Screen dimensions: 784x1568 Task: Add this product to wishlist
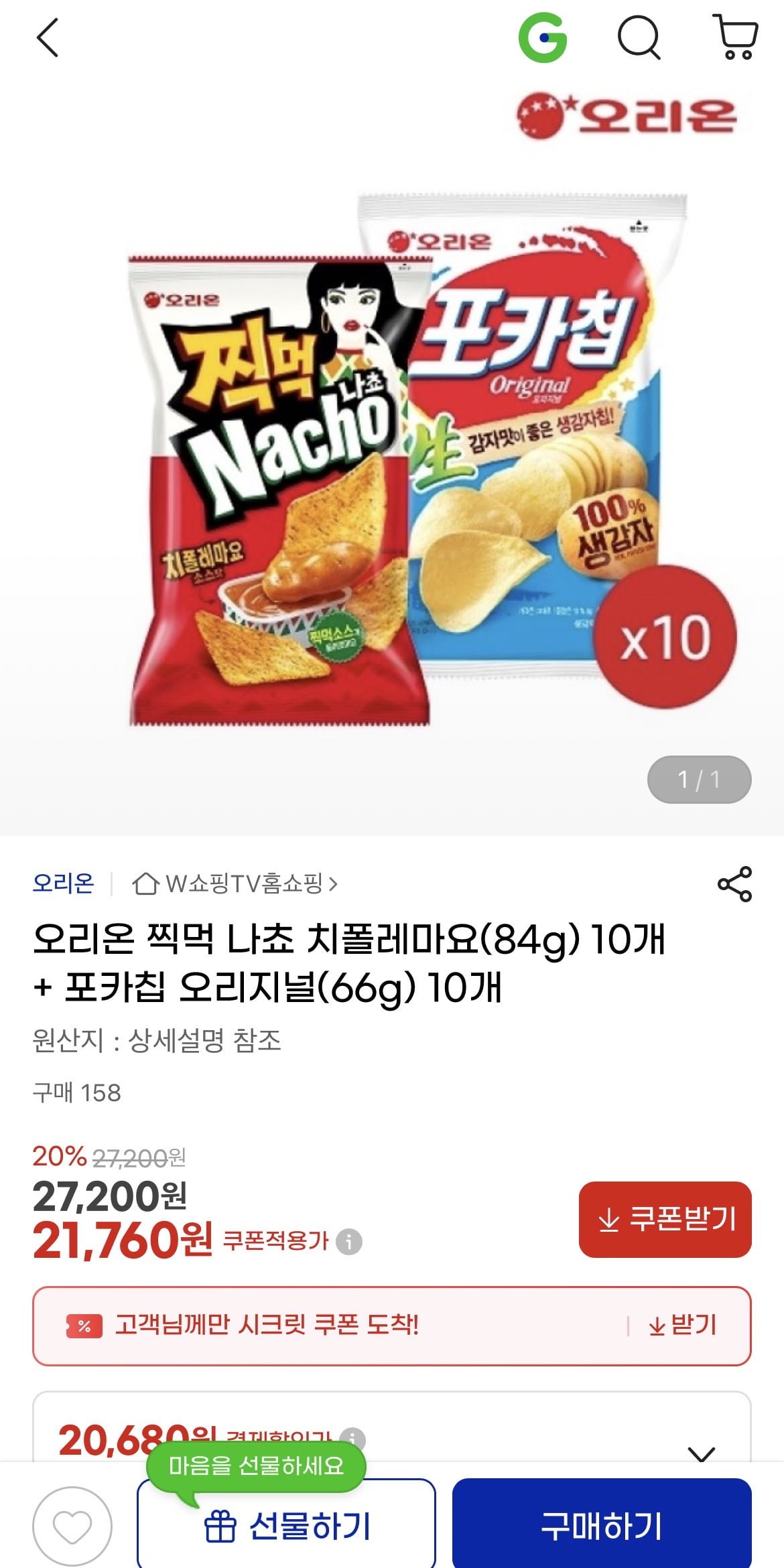[72, 1526]
